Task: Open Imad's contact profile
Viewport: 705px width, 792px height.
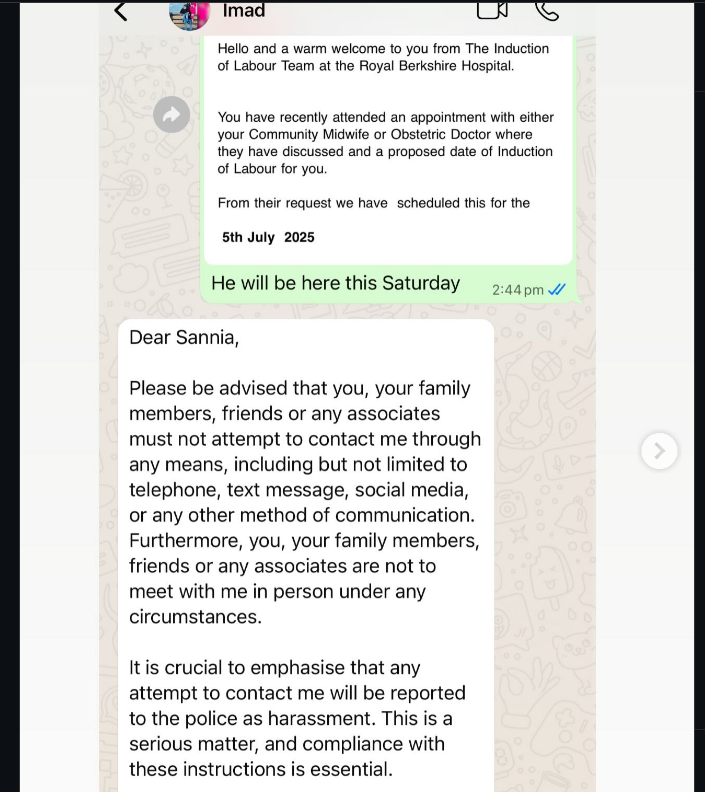Action: pos(243,11)
